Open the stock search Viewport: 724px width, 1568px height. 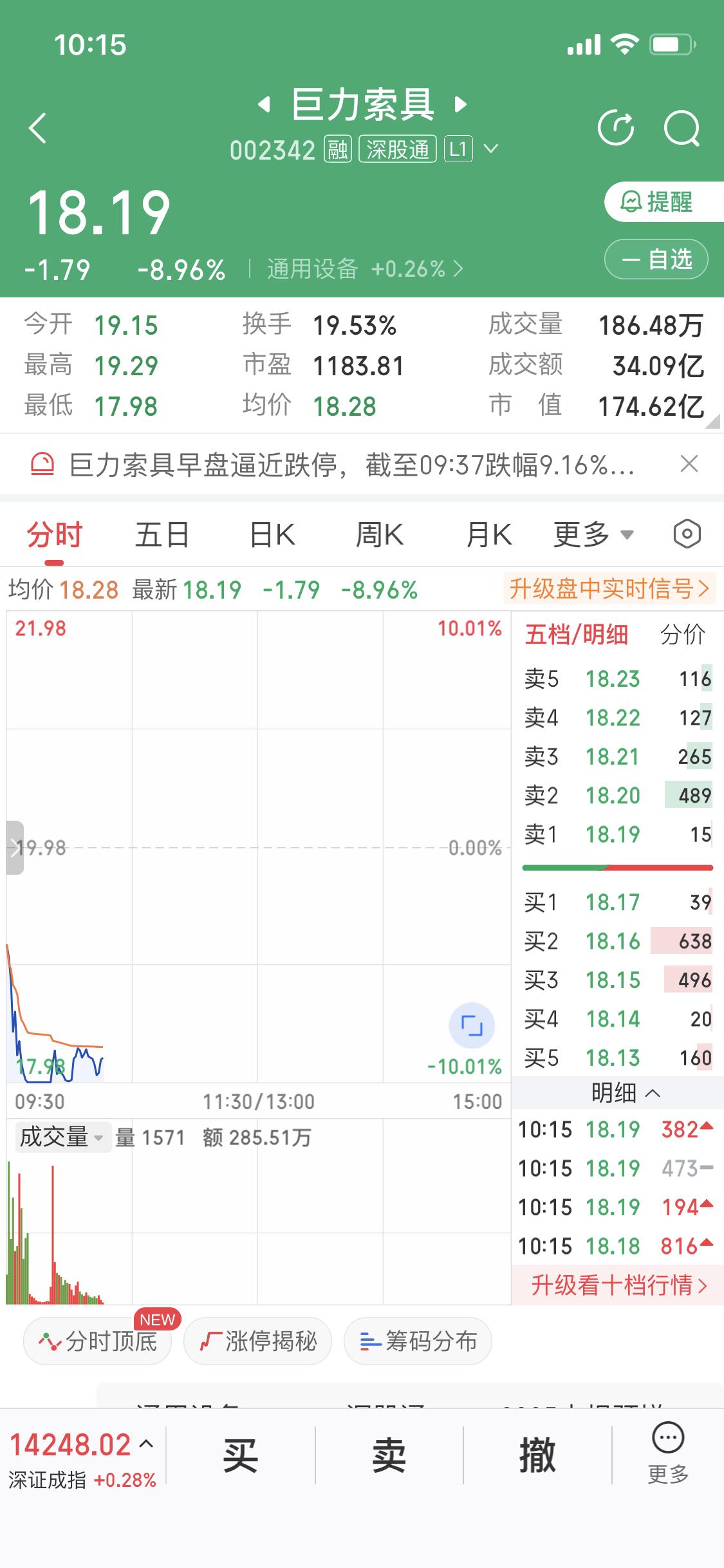682,127
